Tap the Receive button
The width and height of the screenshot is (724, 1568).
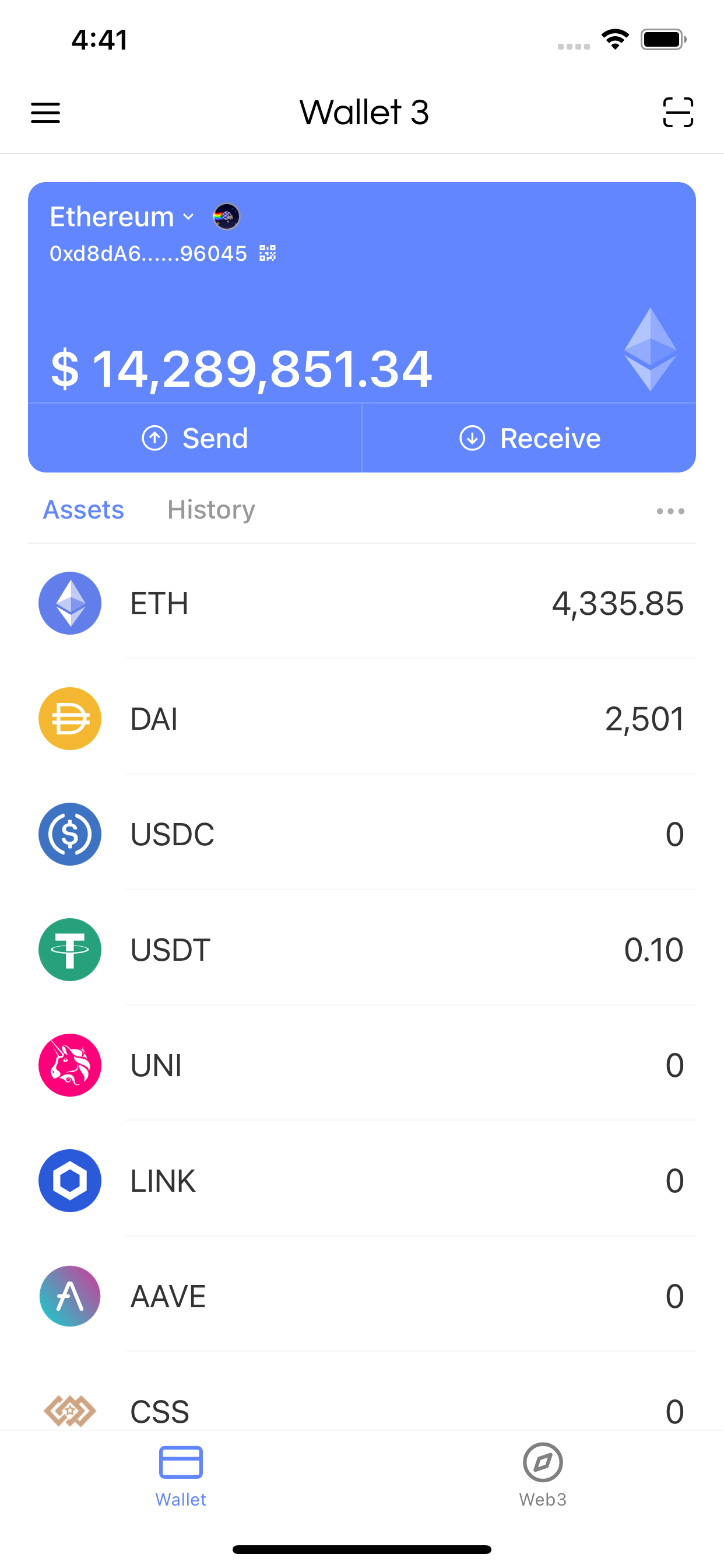[x=529, y=438]
